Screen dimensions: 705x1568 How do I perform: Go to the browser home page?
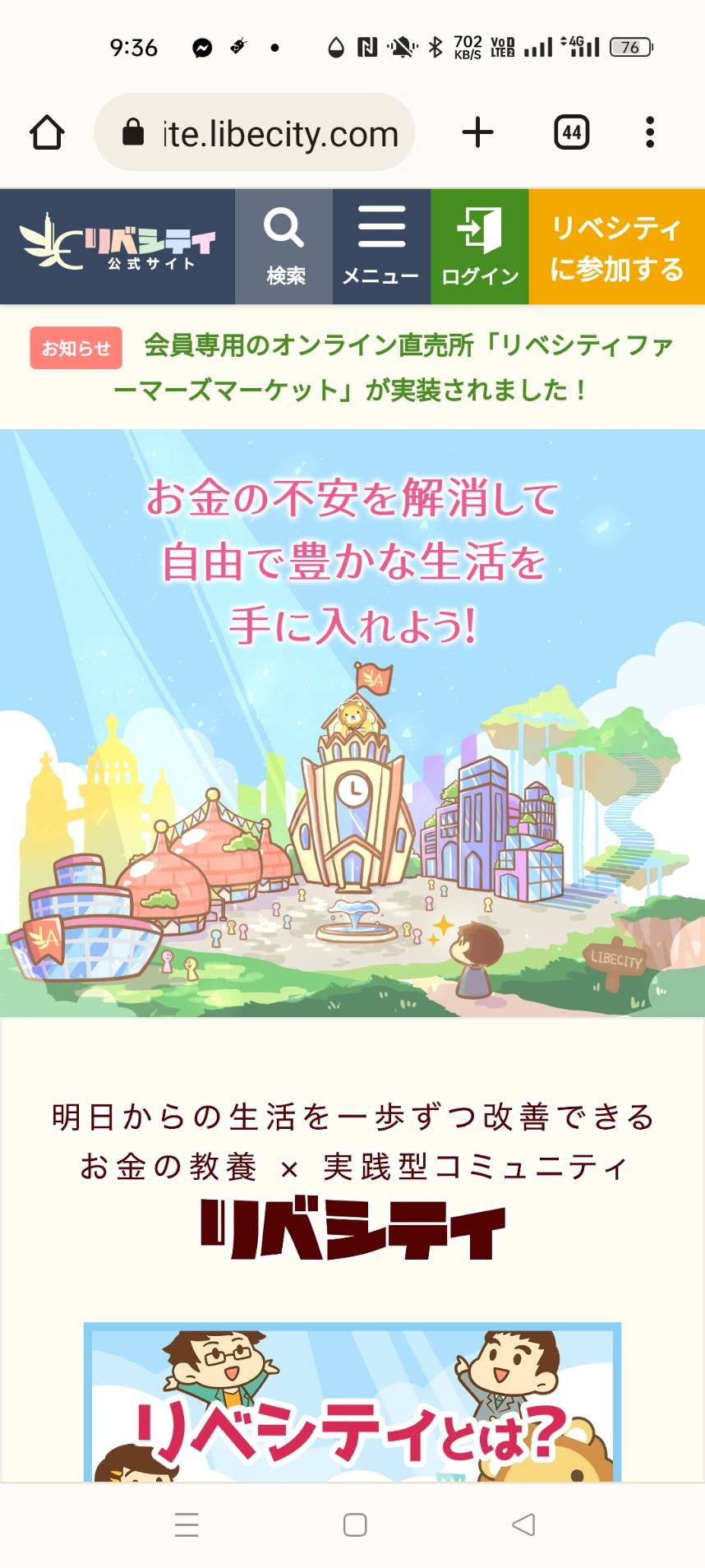(x=47, y=132)
